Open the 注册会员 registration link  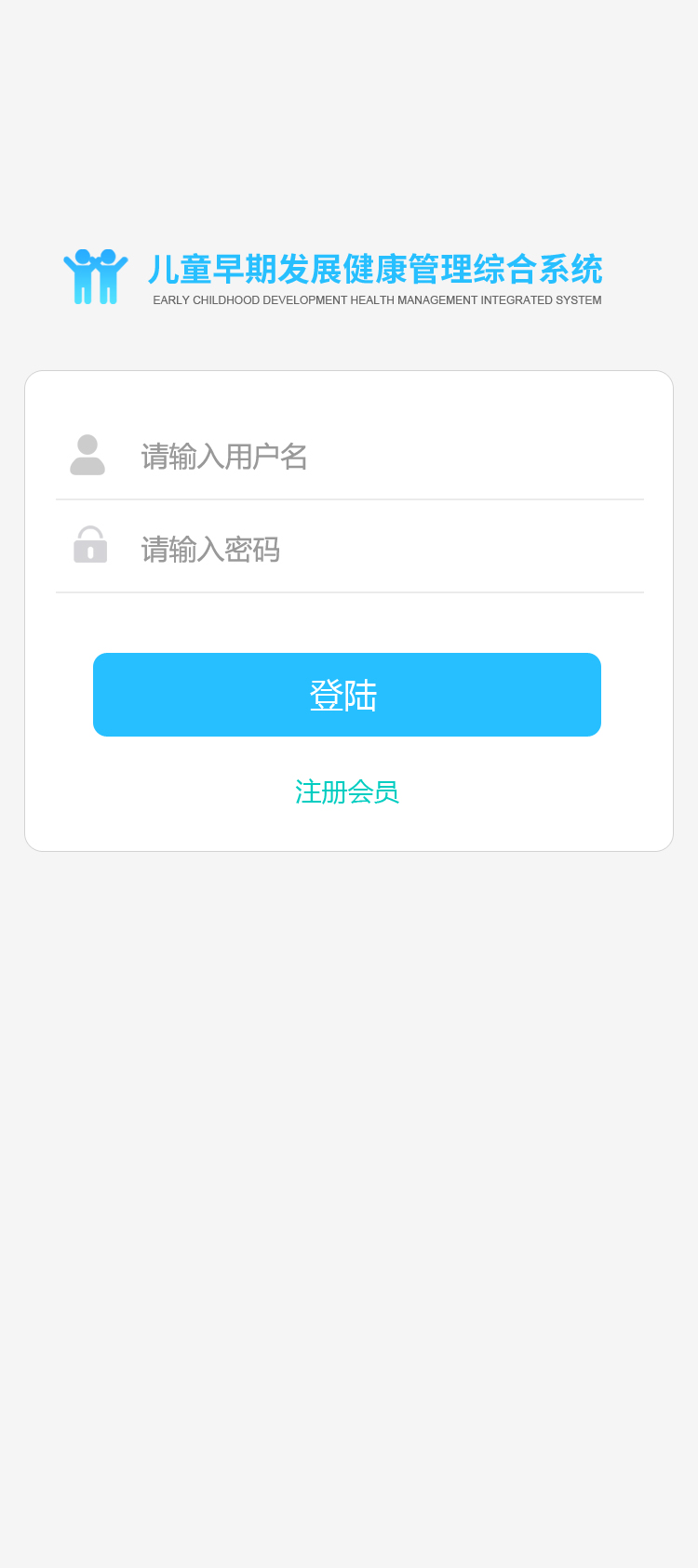[347, 792]
